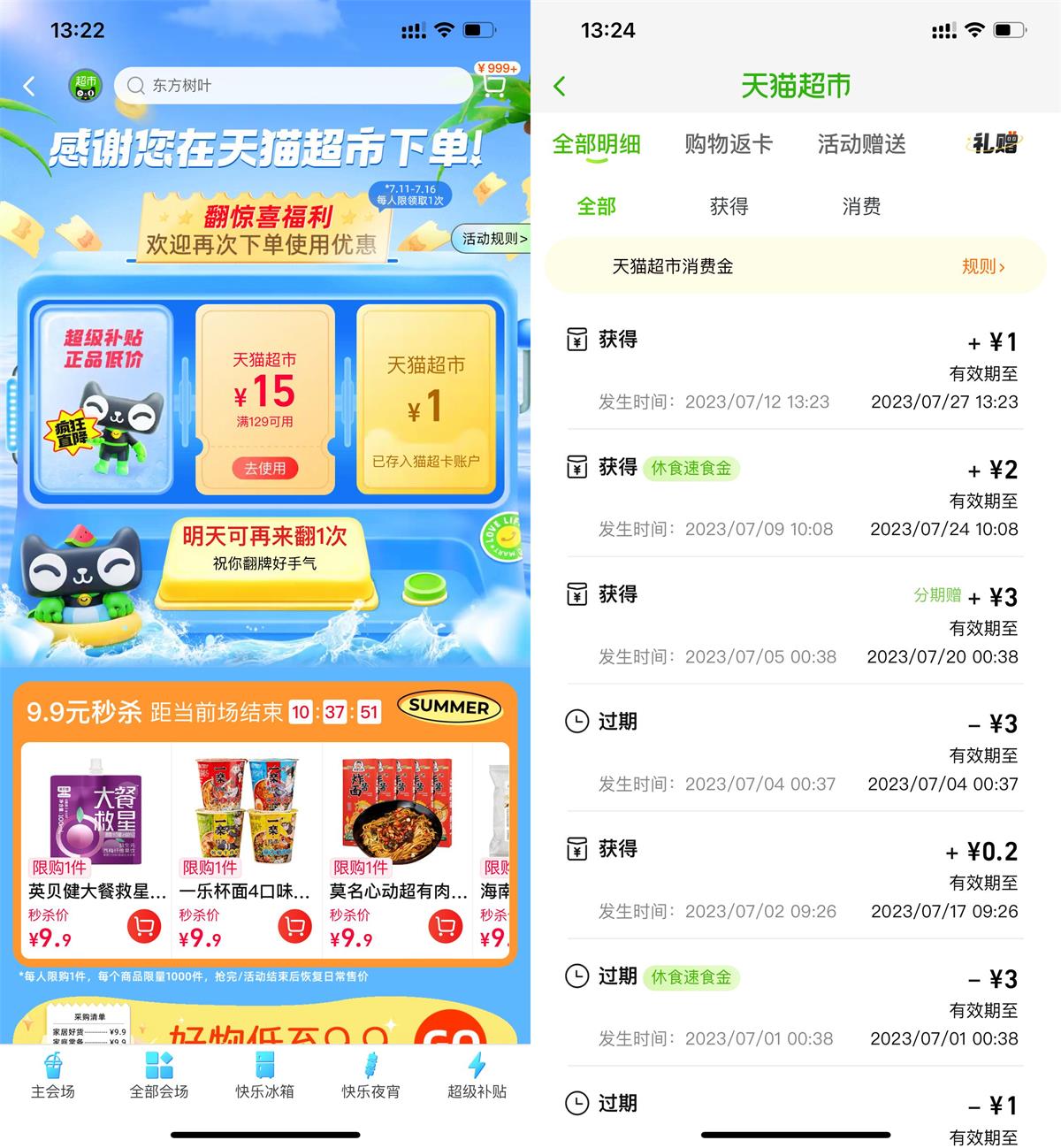Switch to 全部会场 tab

pyautogui.click(x=159, y=1075)
